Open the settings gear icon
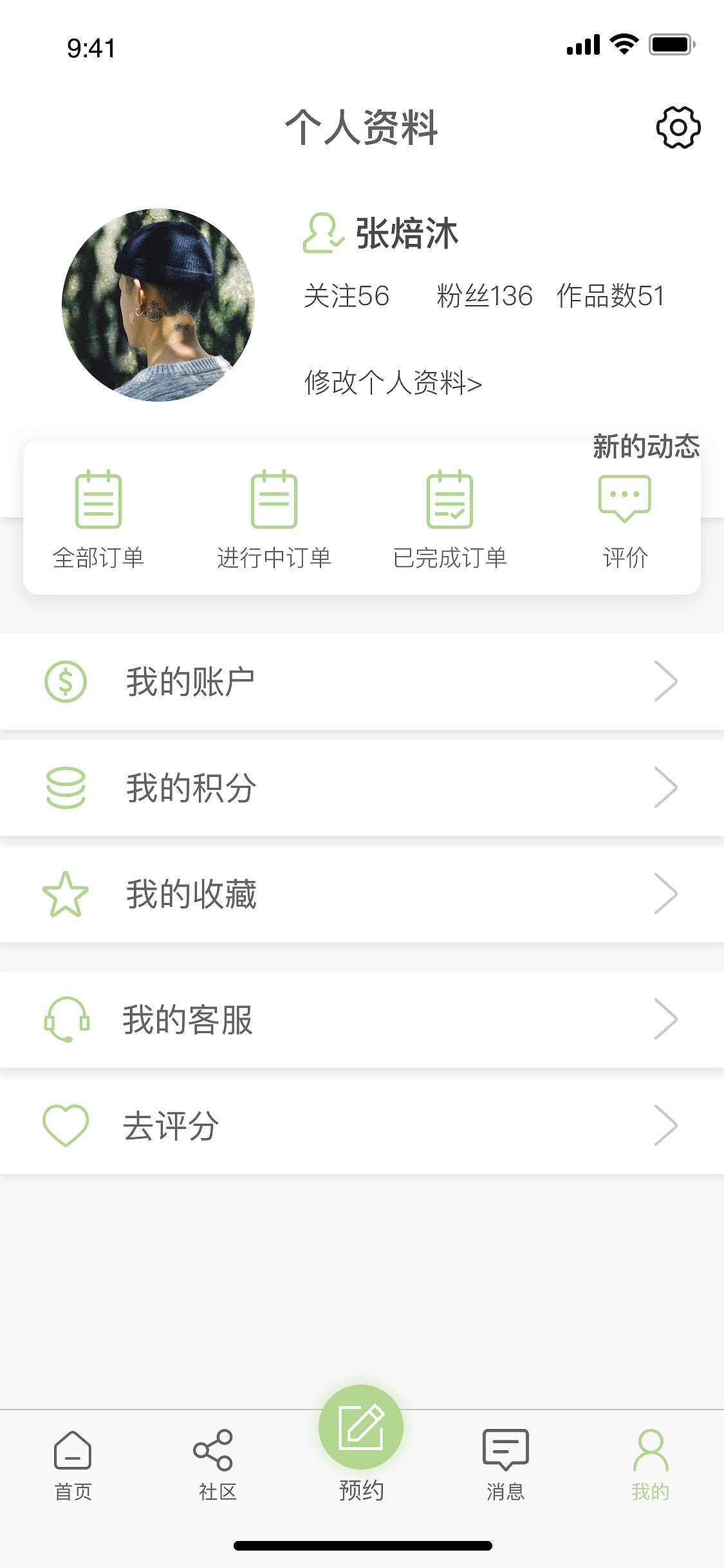Screen dimensions: 724x1568 tap(677, 127)
